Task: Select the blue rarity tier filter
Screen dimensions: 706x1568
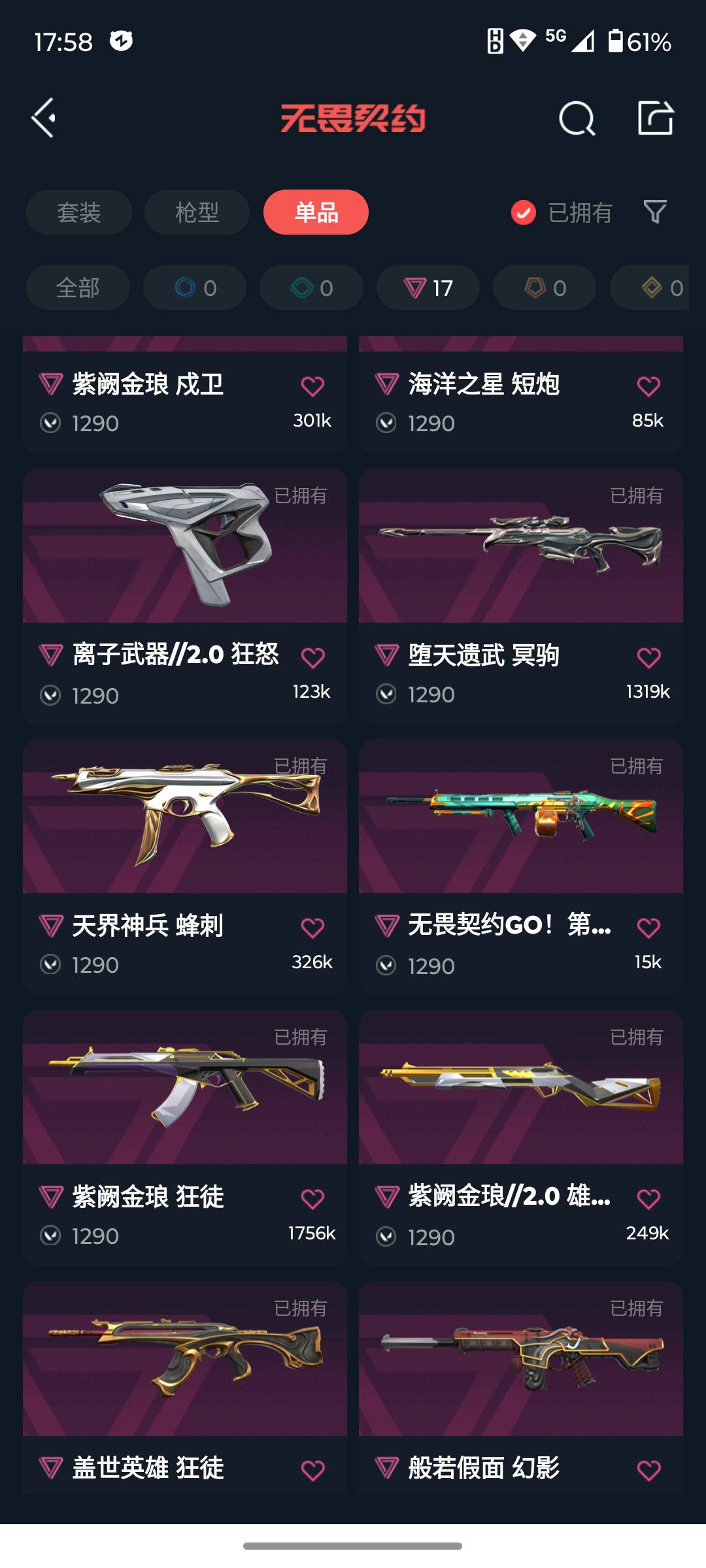Action: click(194, 287)
